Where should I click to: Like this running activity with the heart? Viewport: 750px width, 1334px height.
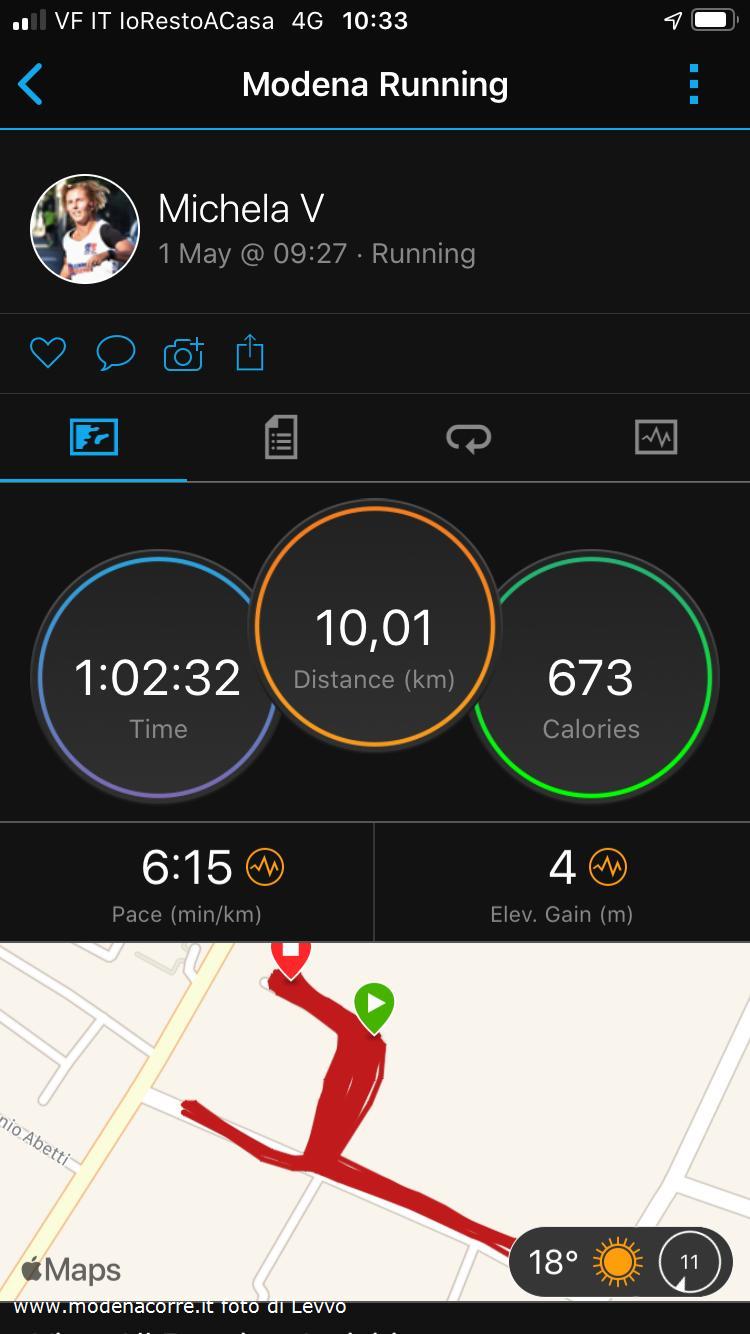pos(47,353)
